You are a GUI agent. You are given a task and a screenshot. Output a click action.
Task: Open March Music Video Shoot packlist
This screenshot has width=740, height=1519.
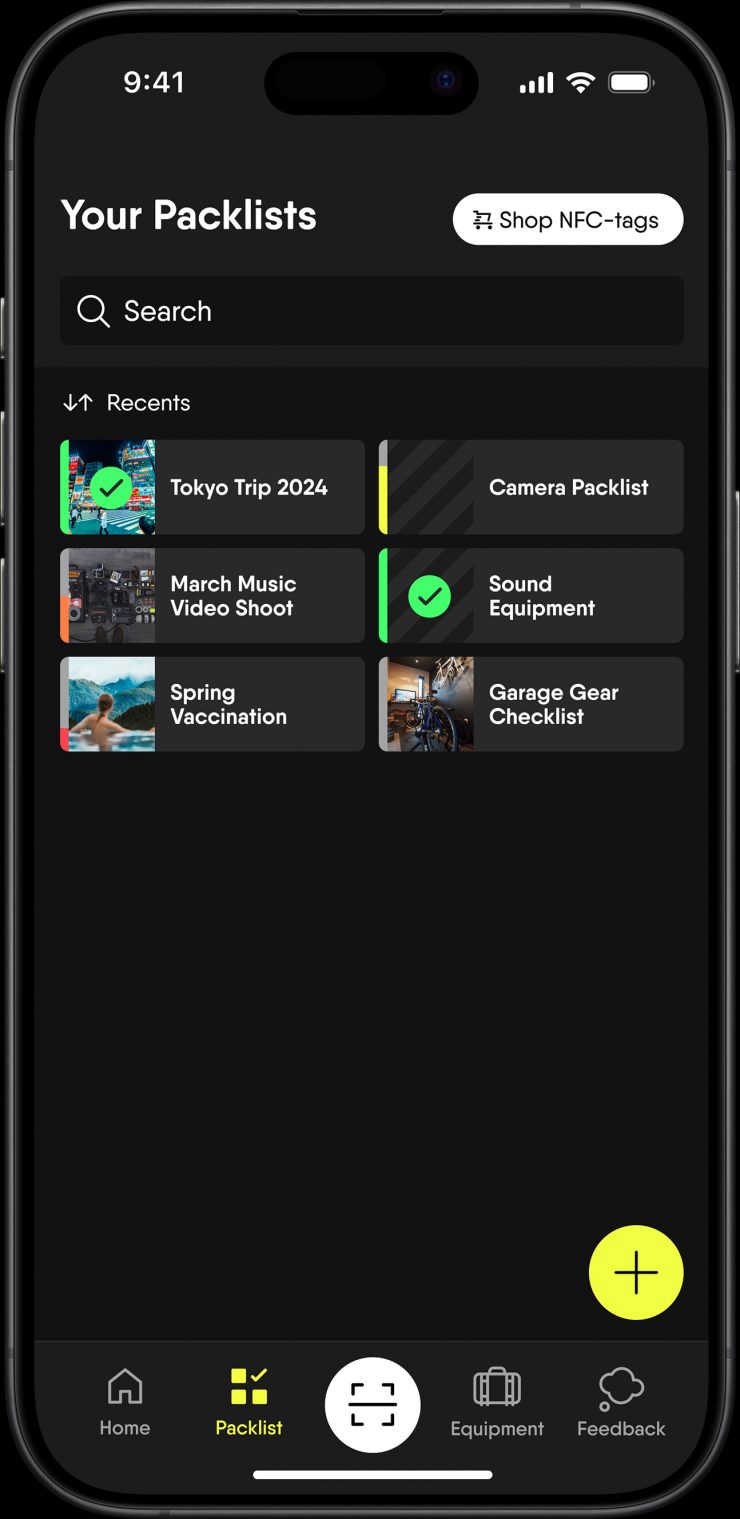[x=212, y=596]
